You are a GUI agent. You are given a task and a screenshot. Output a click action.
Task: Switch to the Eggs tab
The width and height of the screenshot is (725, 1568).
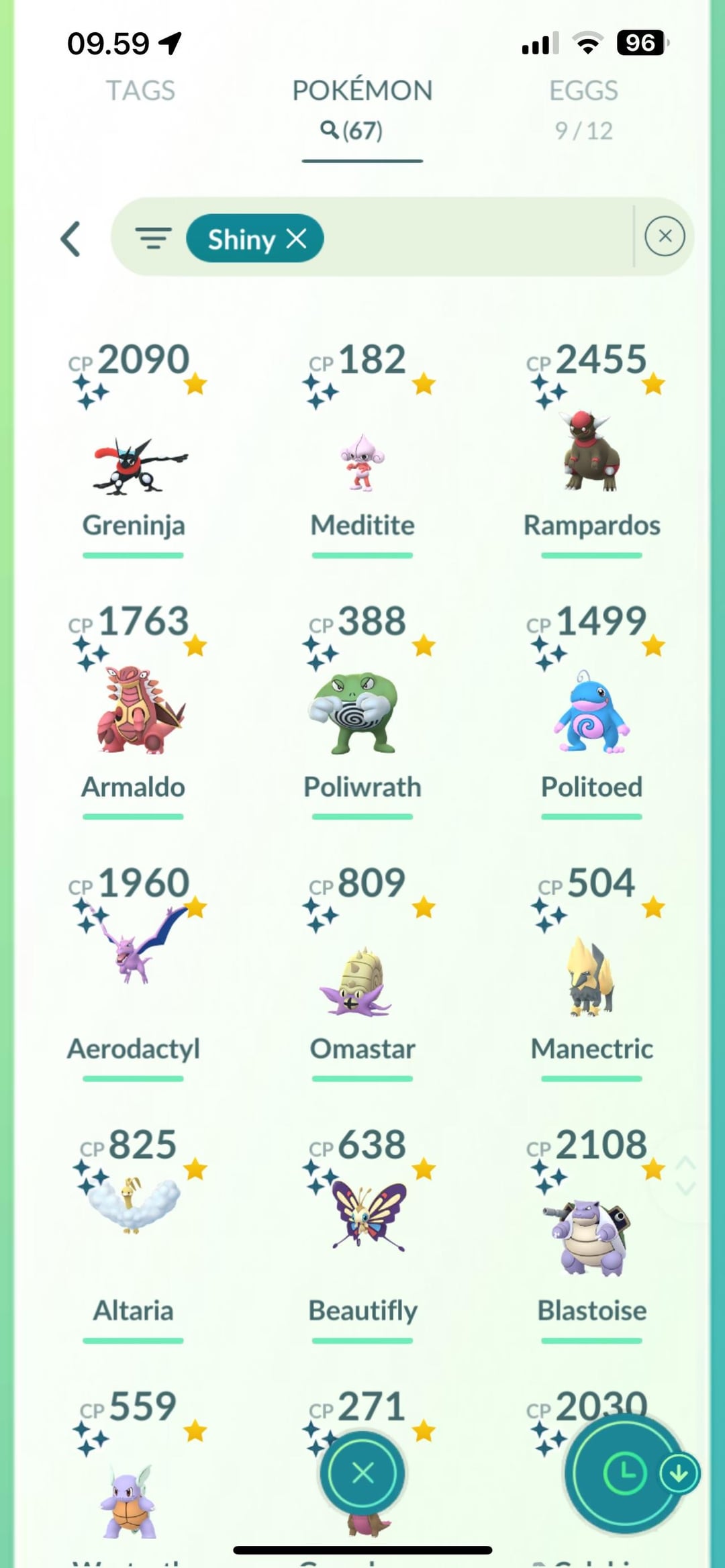pos(583,91)
